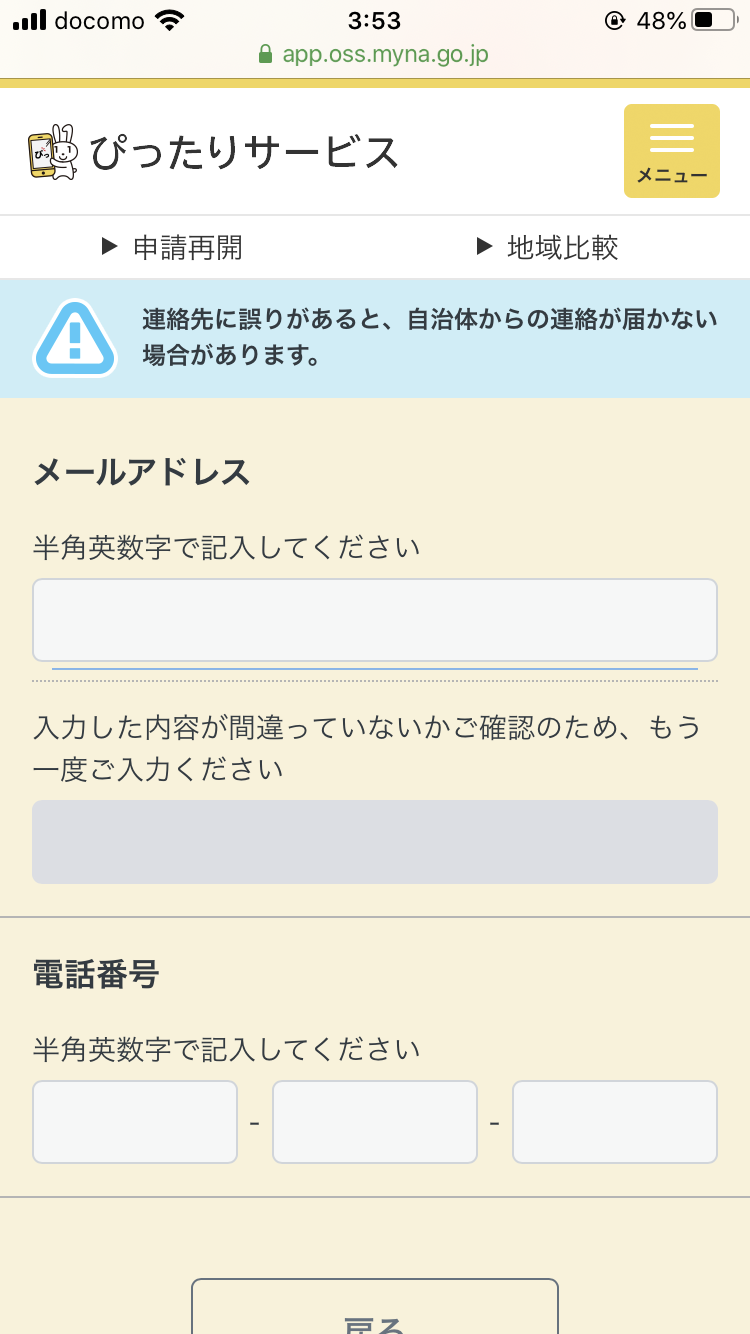Tap the 戻る button at the bottom
The image size is (750, 1334).
[x=375, y=1308]
